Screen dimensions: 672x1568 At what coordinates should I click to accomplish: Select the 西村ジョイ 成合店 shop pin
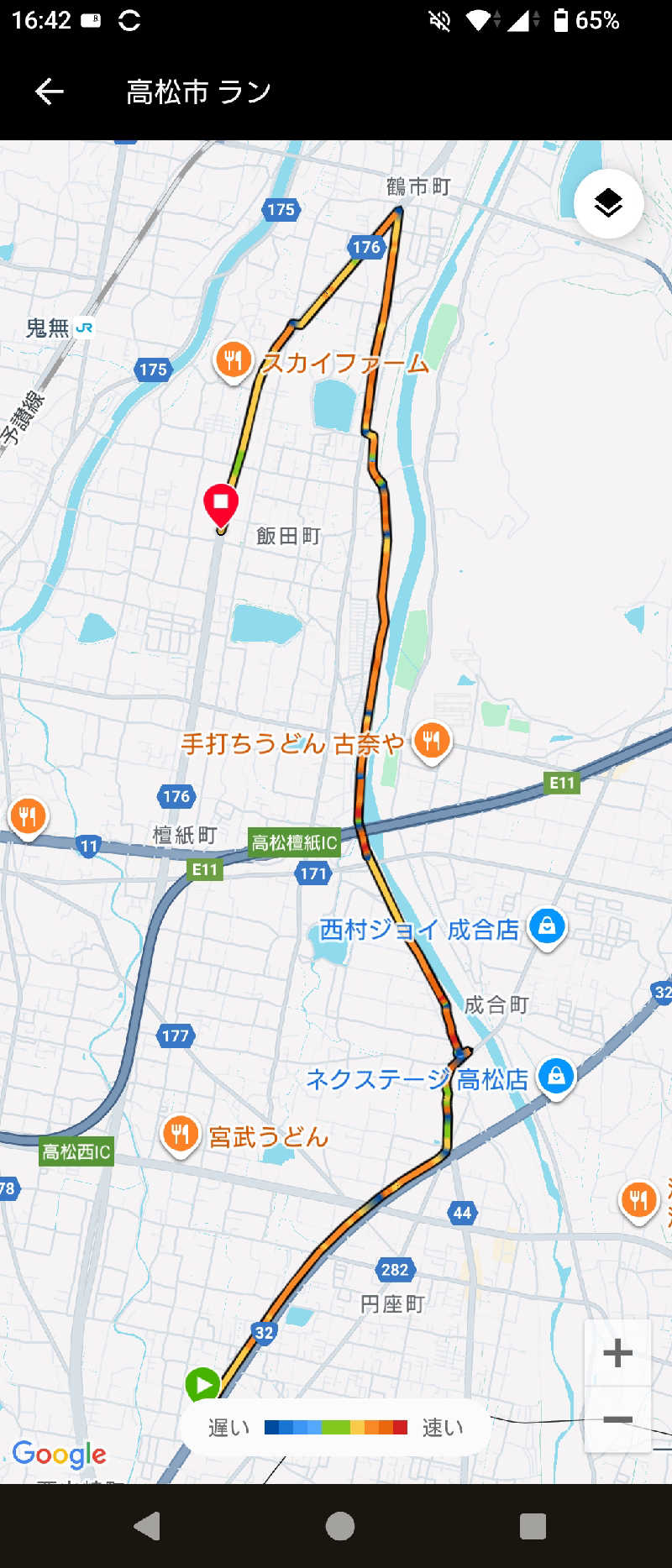(x=547, y=926)
